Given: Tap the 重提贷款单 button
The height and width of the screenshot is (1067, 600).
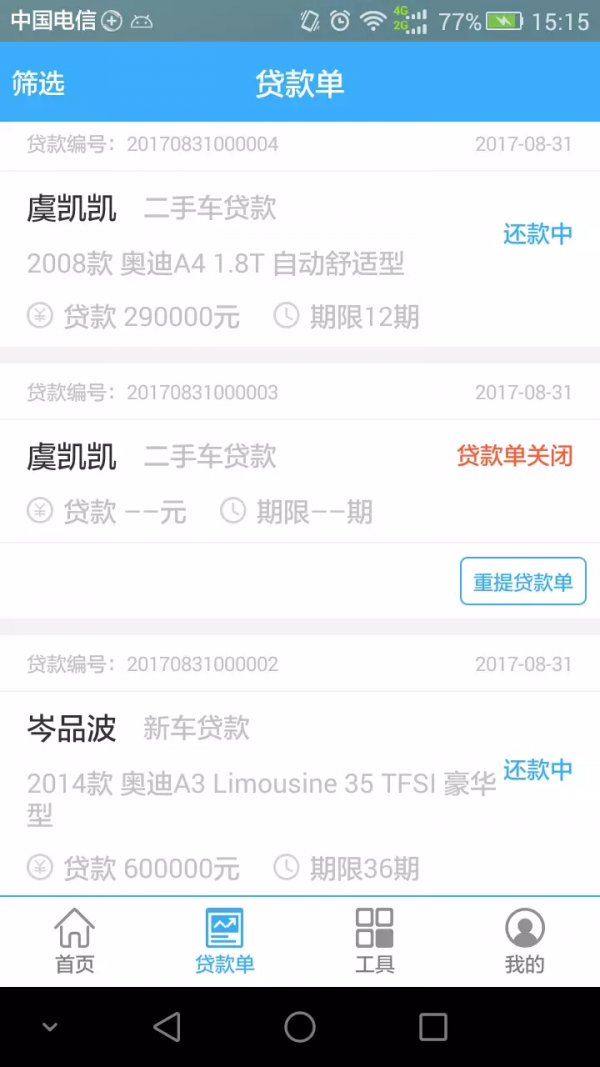Looking at the screenshot, I should coord(523,581).
